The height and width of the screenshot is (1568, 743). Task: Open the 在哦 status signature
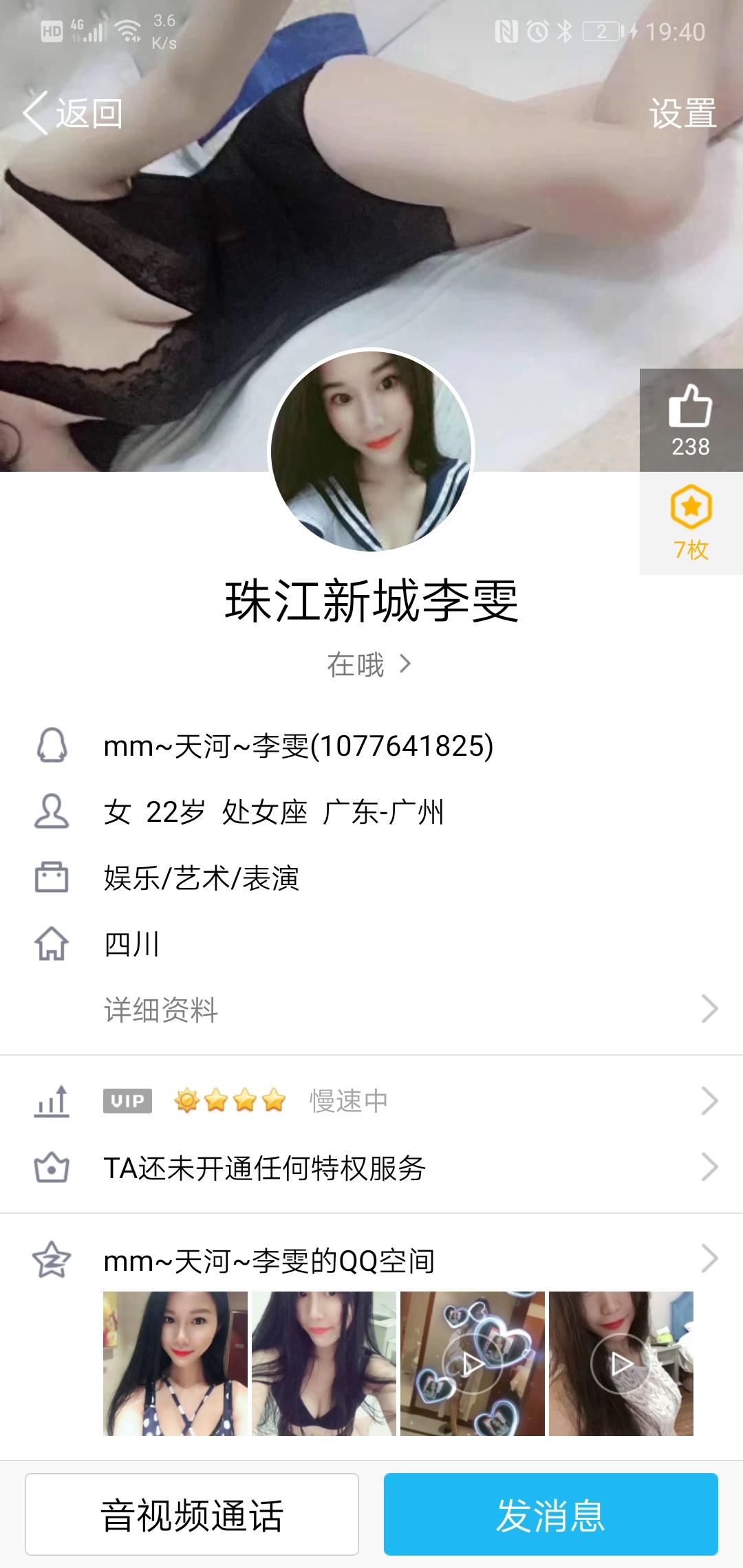369,664
